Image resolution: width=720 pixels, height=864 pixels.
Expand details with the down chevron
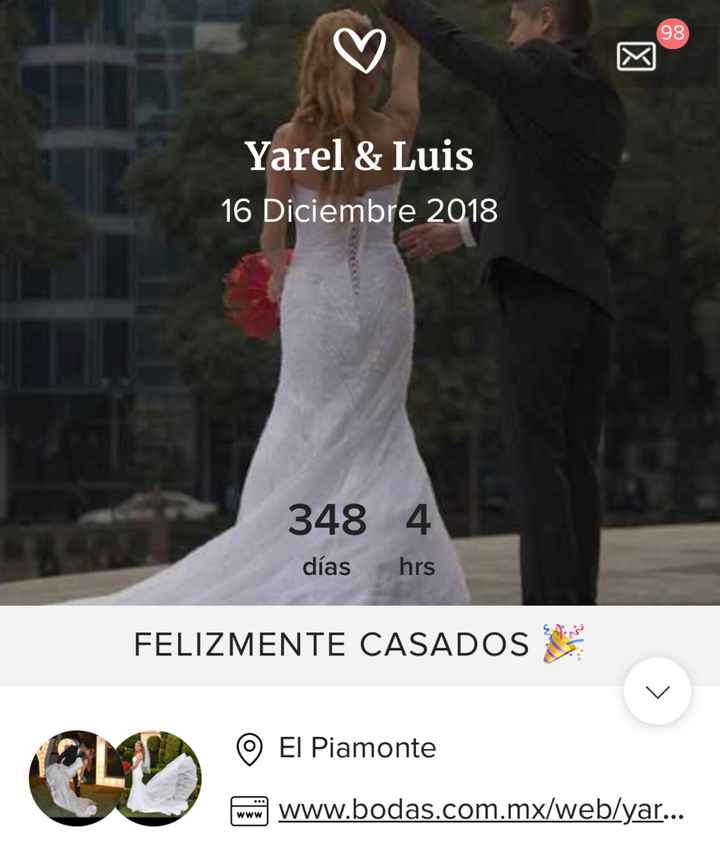tap(657, 691)
